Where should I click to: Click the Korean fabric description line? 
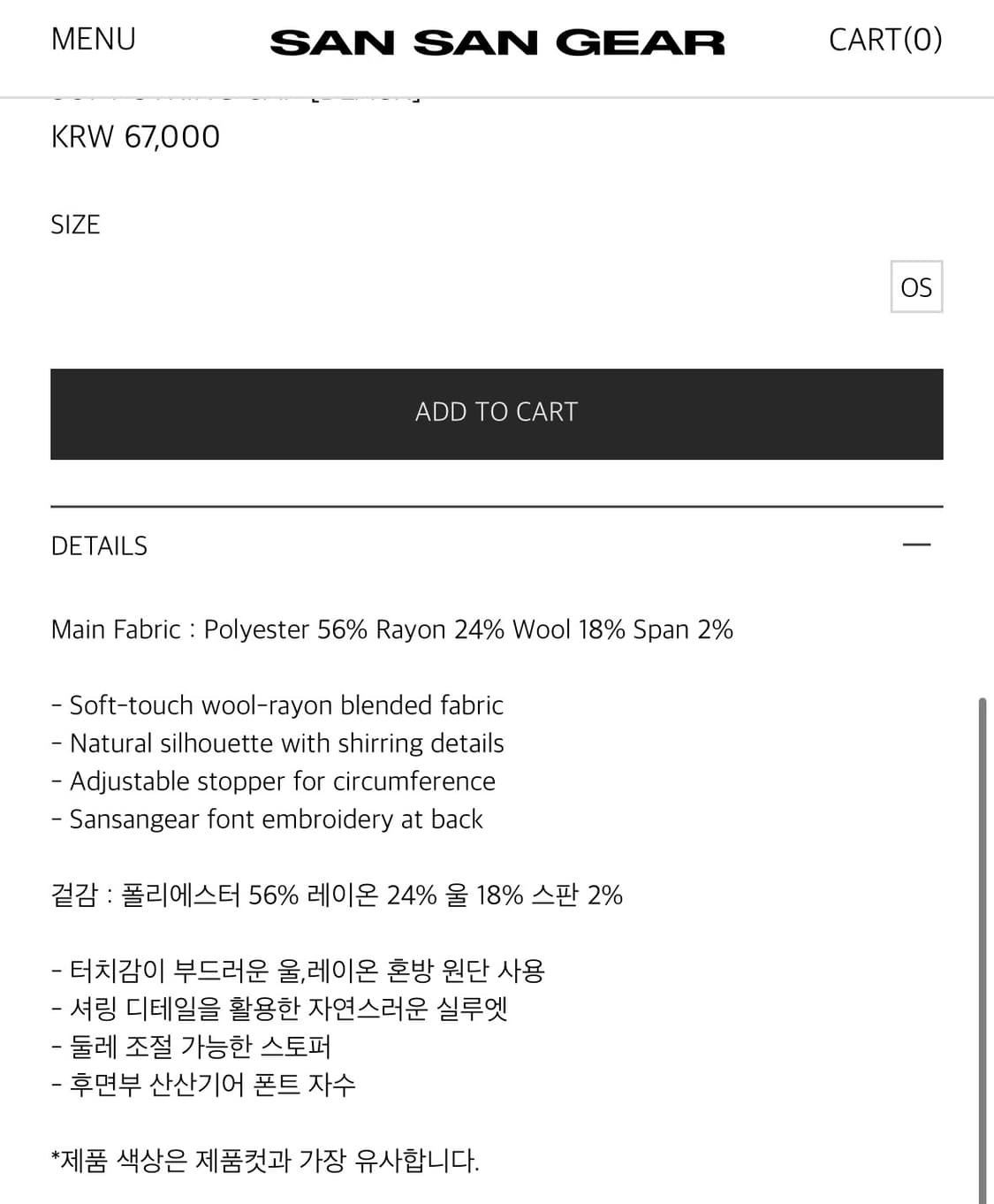[x=336, y=894]
